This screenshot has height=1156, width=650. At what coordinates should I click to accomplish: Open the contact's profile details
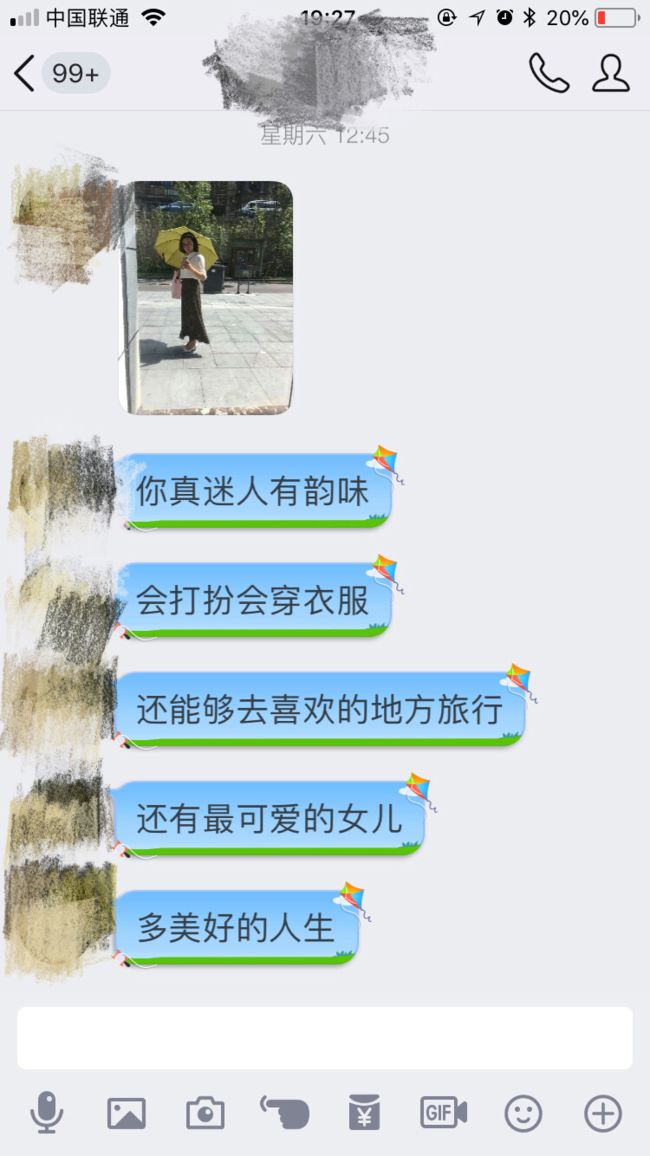pyautogui.click(x=611, y=72)
